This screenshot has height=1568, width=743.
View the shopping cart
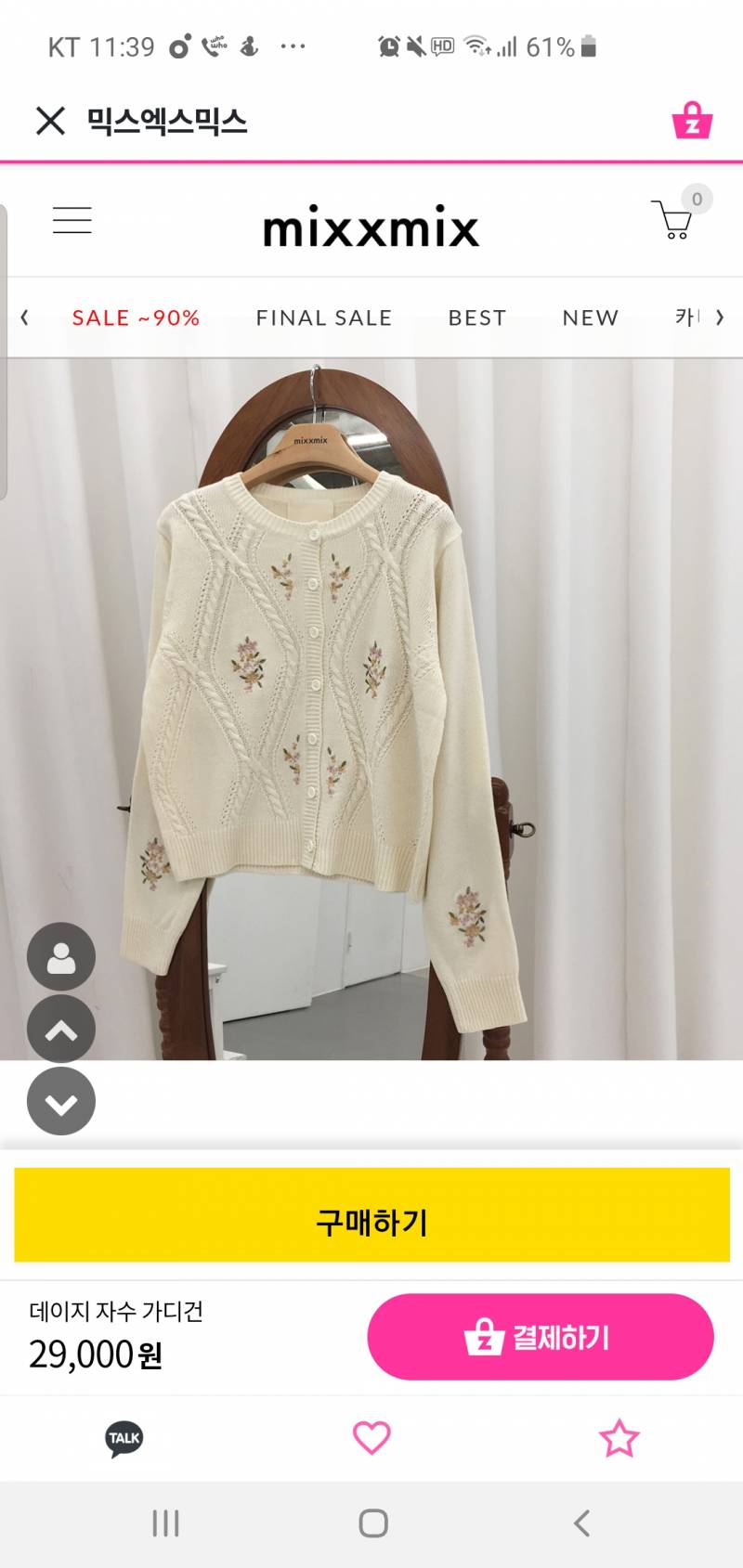(x=674, y=219)
